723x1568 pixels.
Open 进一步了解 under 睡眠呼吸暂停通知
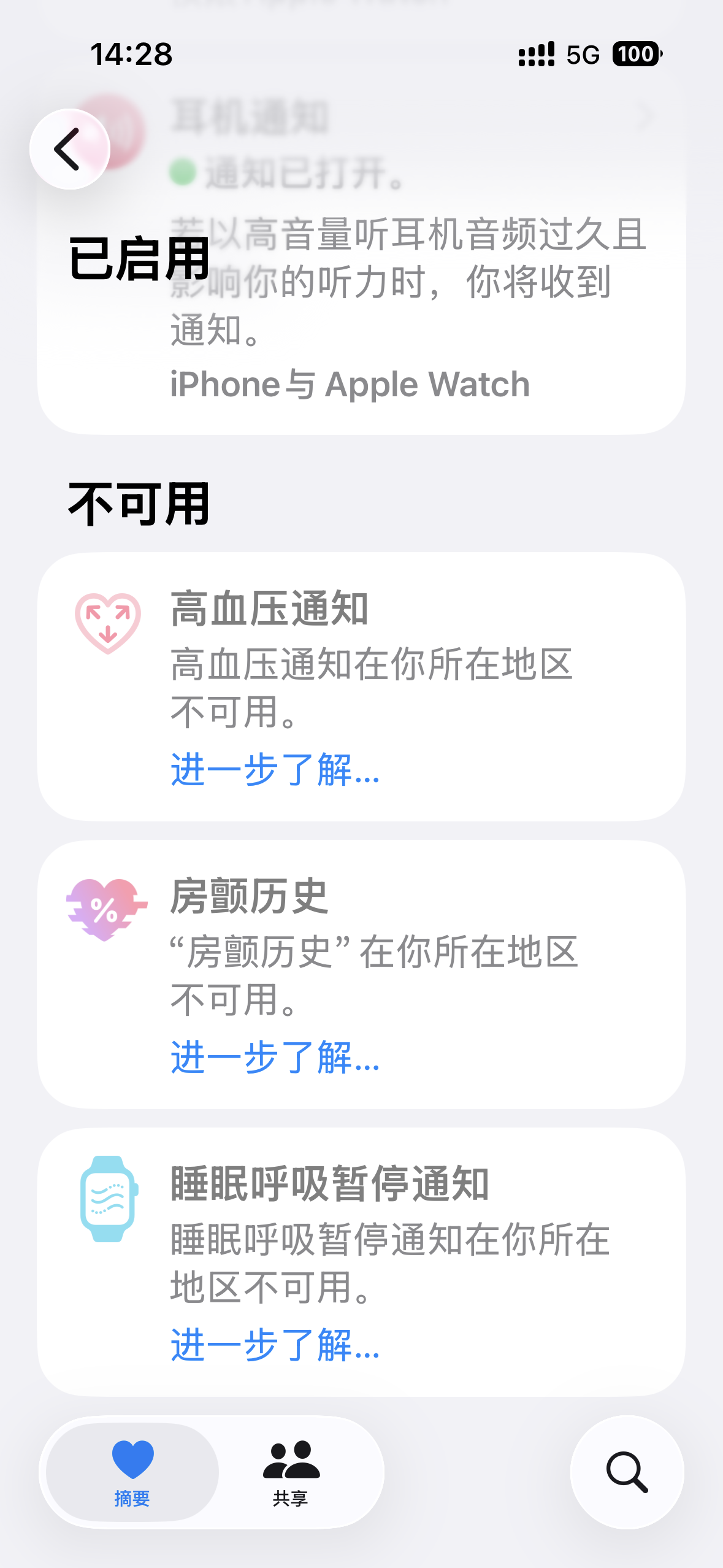tap(275, 1345)
